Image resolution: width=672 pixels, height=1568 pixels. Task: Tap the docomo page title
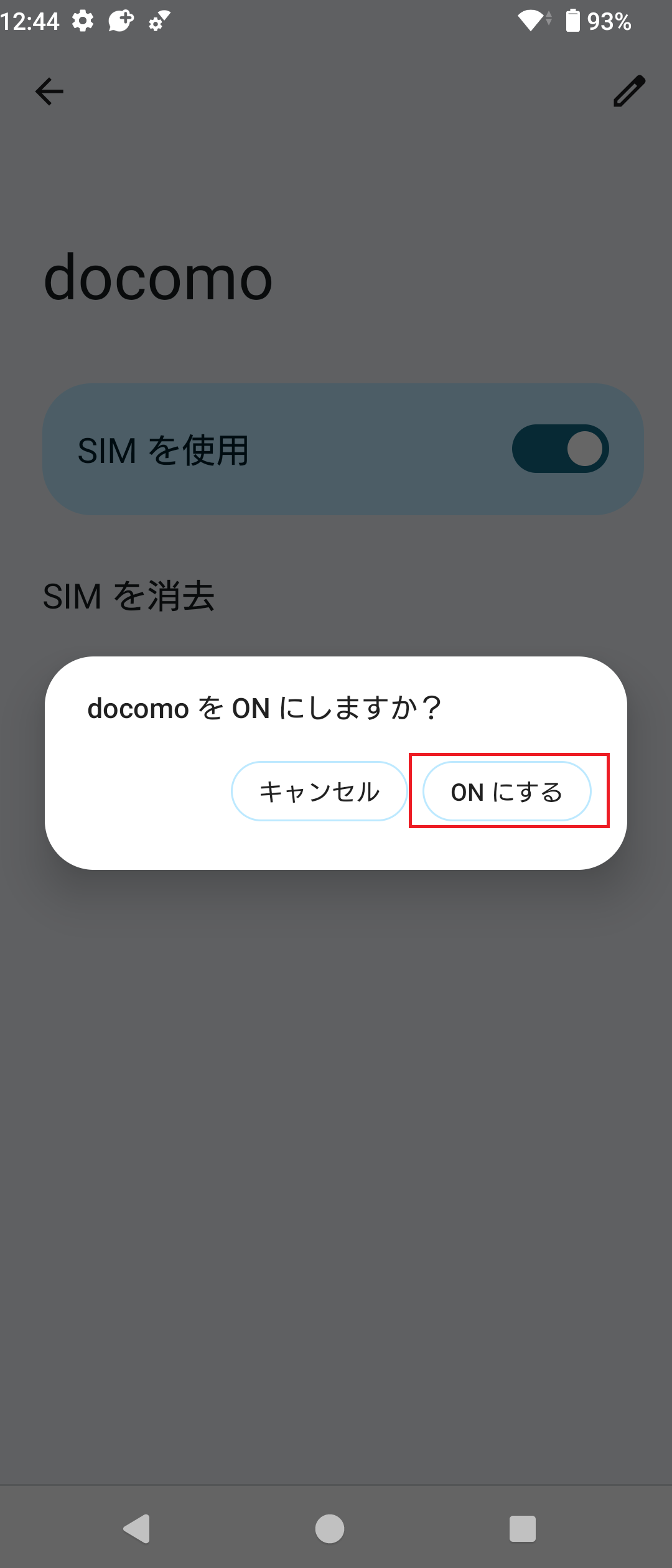point(157,278)
